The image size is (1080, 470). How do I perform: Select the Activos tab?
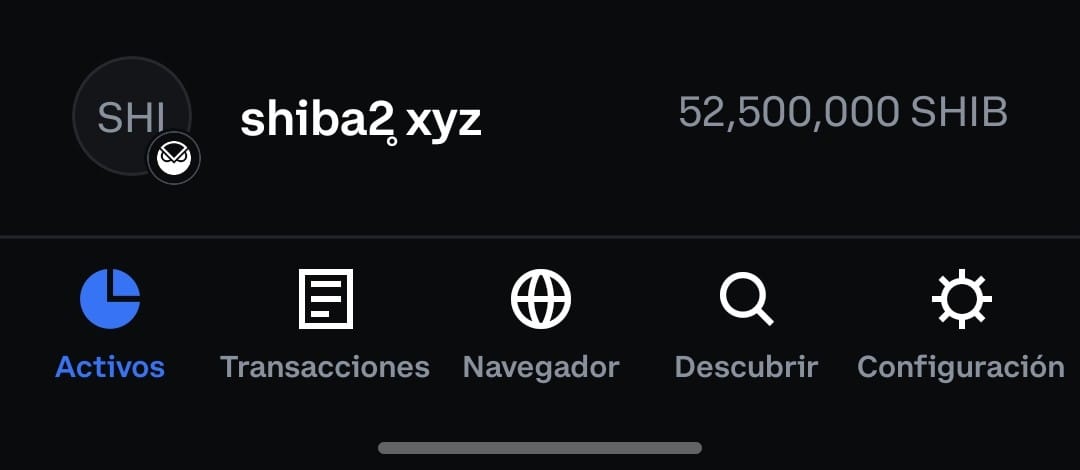[110, 325]
